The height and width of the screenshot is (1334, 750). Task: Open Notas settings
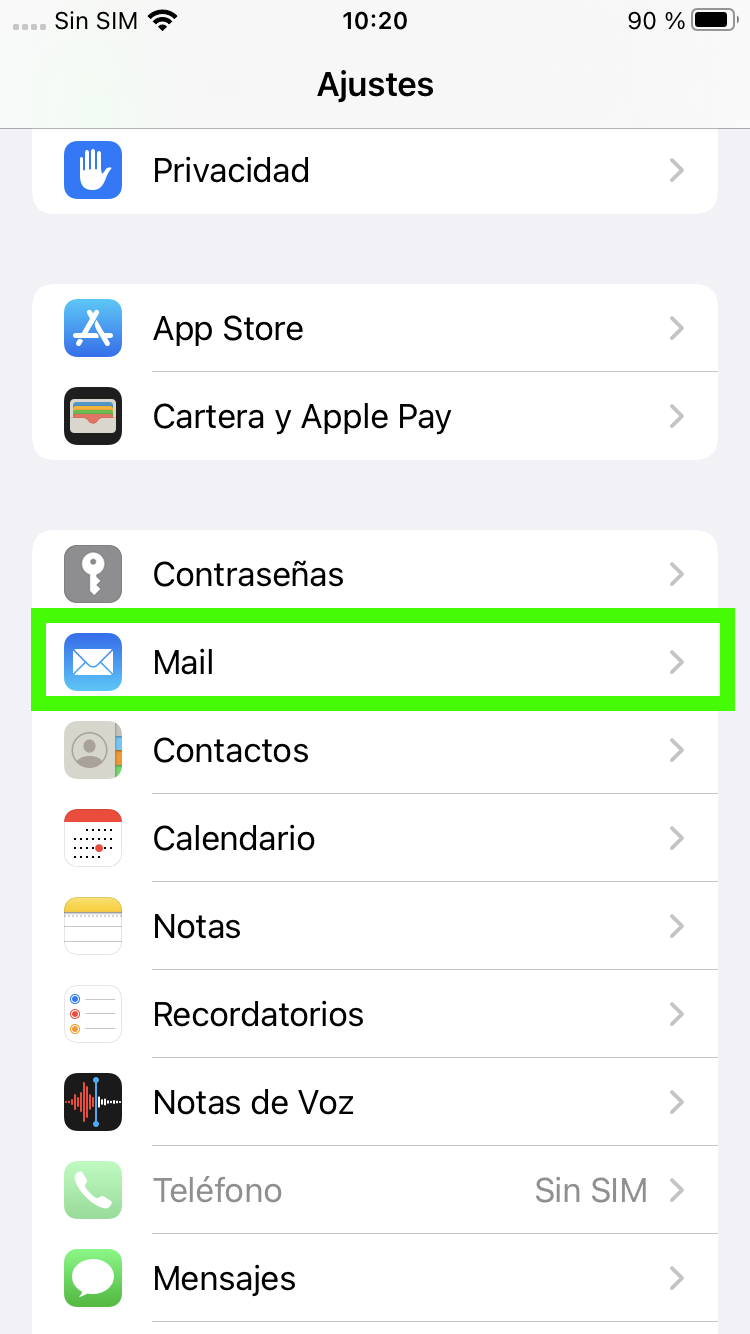375,926
